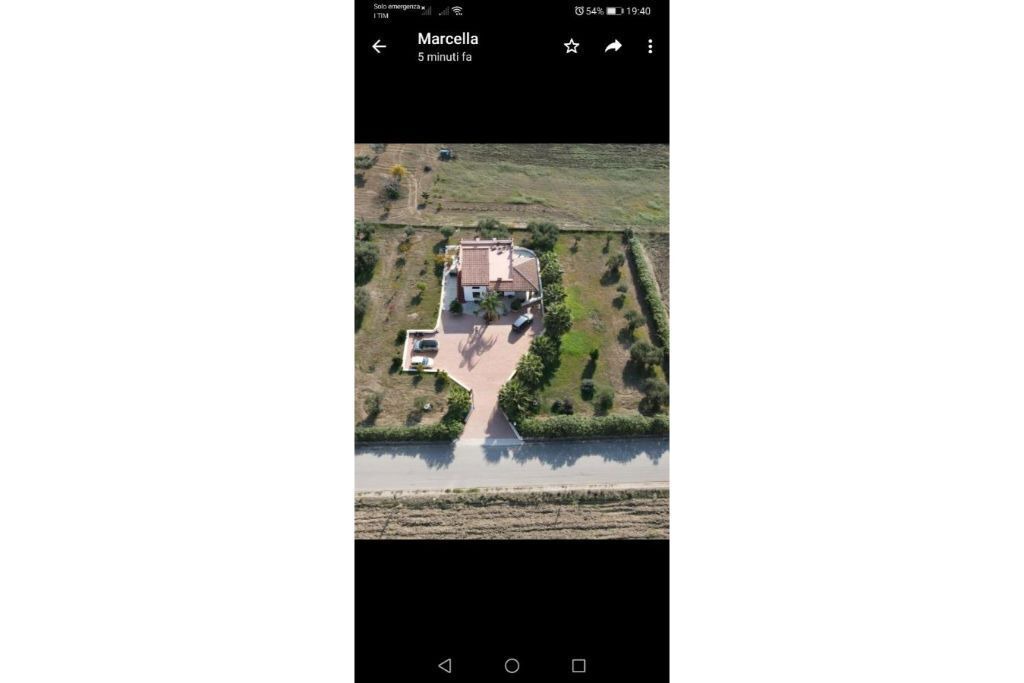Open the three-dot overflow menu
Viewport: 1024px width, 683px height.
[x=650, y=46]
